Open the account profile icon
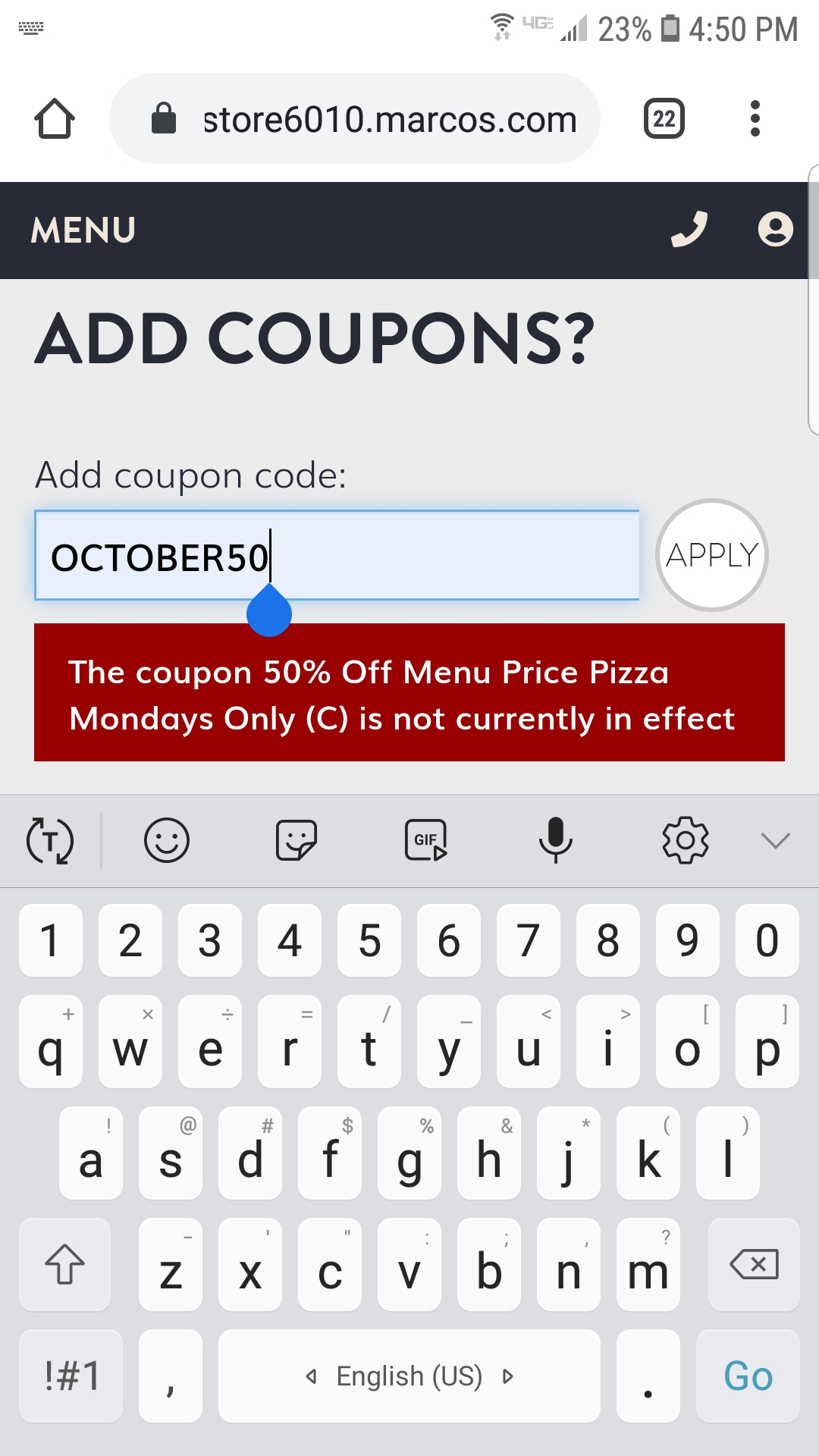Screen dimensions: 819x1456 (x=775, y=229)
